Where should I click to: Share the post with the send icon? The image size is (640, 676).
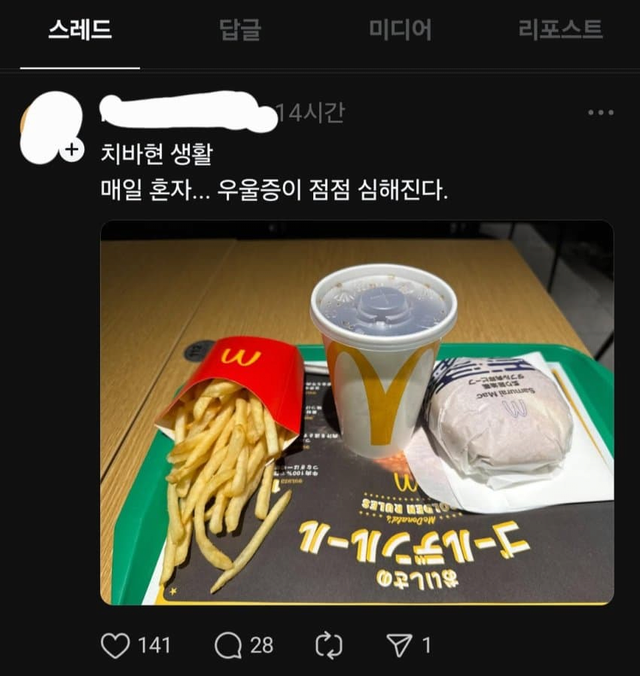click(400, 646)
